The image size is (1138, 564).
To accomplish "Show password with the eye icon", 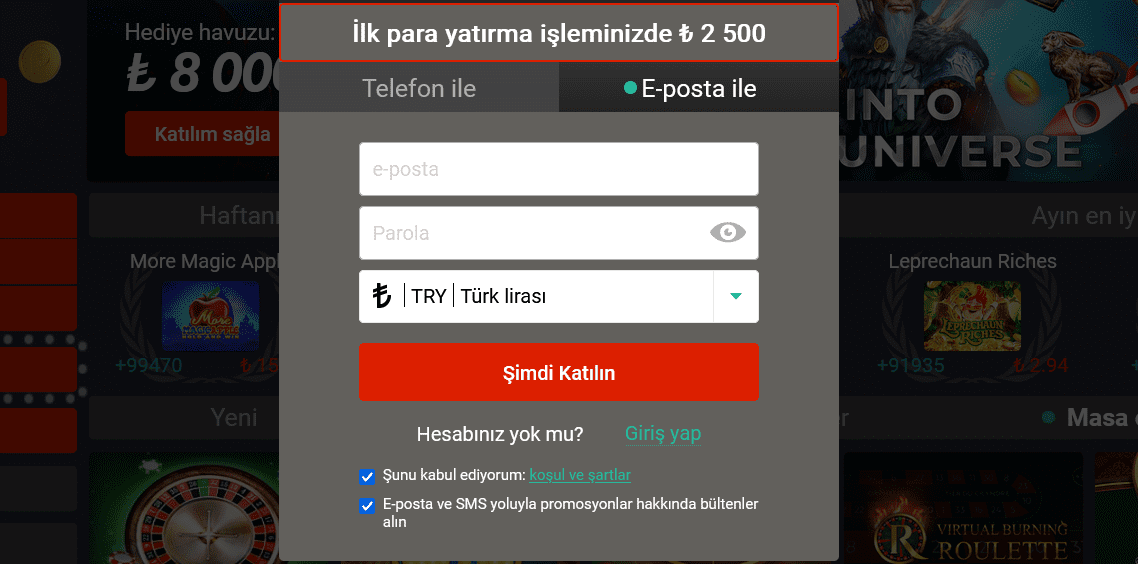I will tap(728, 233).
